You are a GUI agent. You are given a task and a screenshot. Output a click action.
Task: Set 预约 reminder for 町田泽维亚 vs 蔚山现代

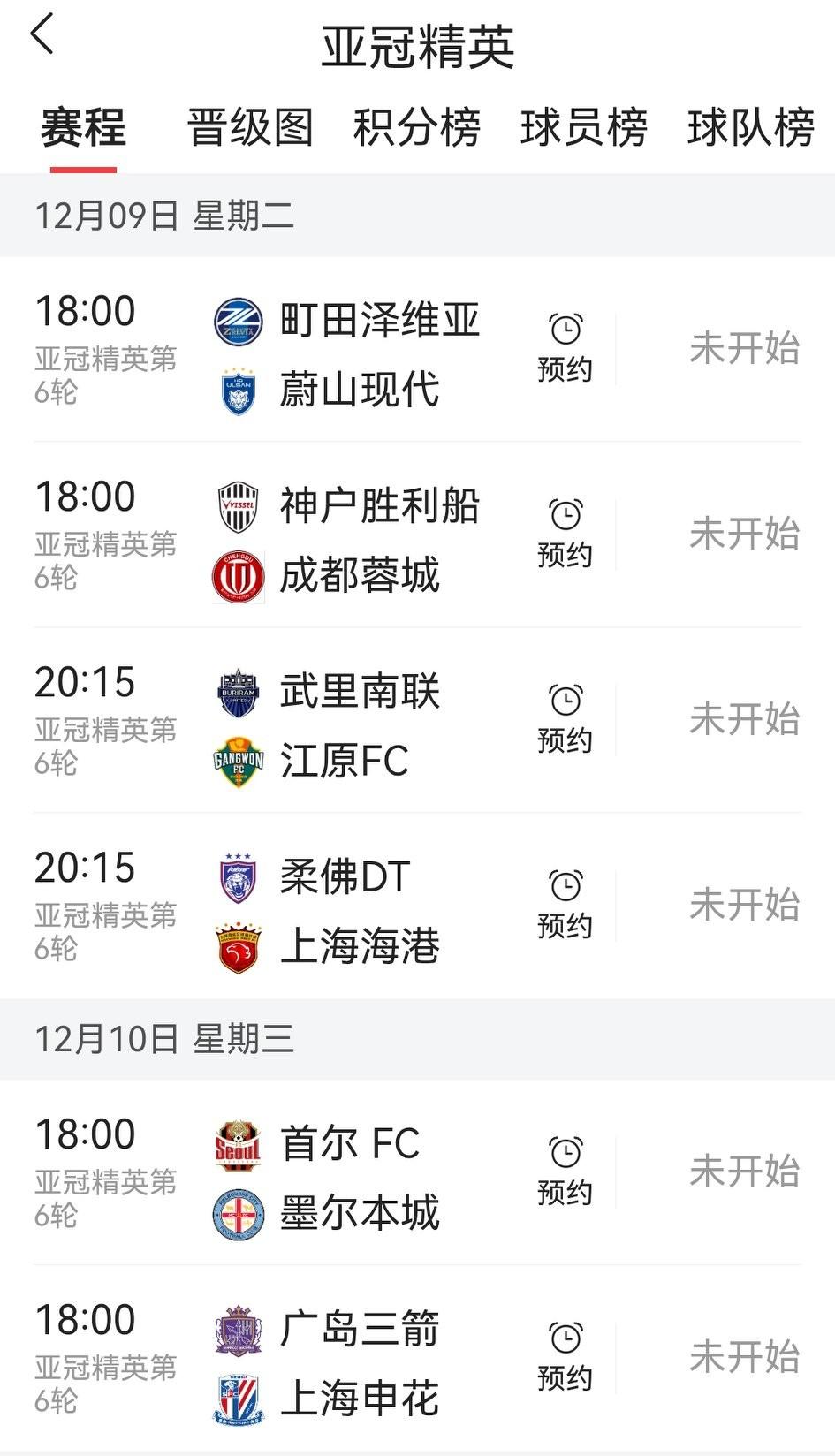coord(565,348)
